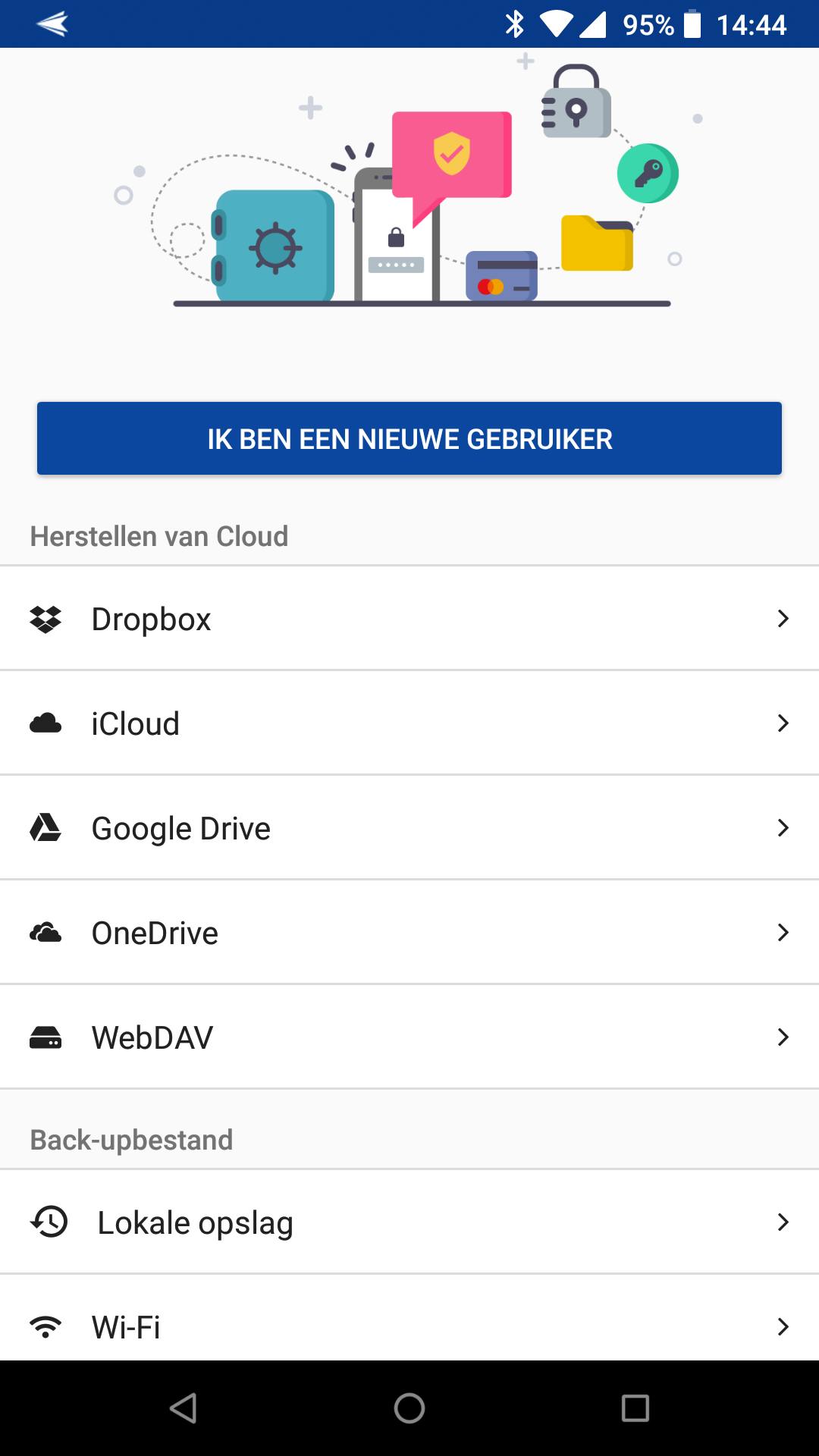Screen dimensions: 819x1456
Task: Select the Dropbox icon in the cloud list
Action: click(47, 618)
